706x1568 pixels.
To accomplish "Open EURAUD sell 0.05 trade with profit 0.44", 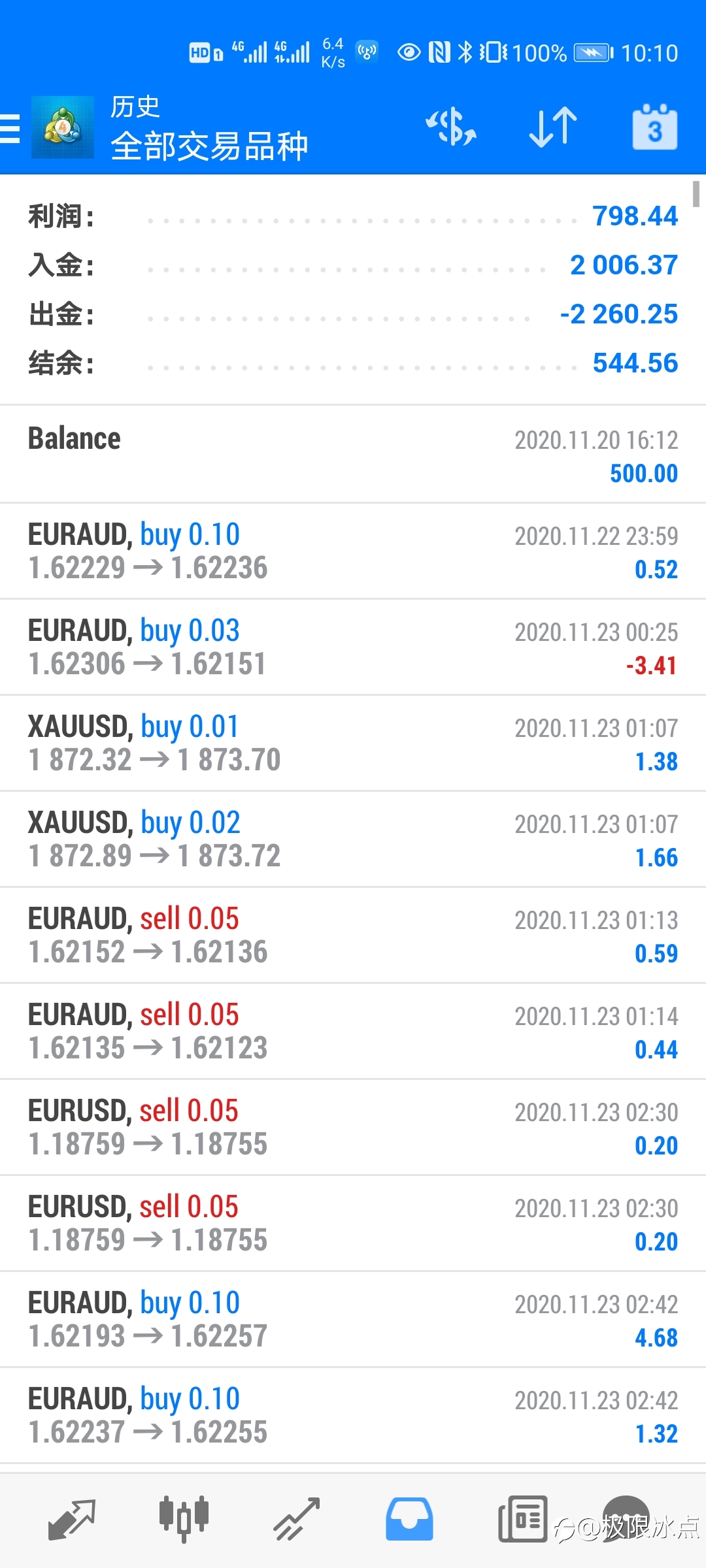I will [353, 1032].
